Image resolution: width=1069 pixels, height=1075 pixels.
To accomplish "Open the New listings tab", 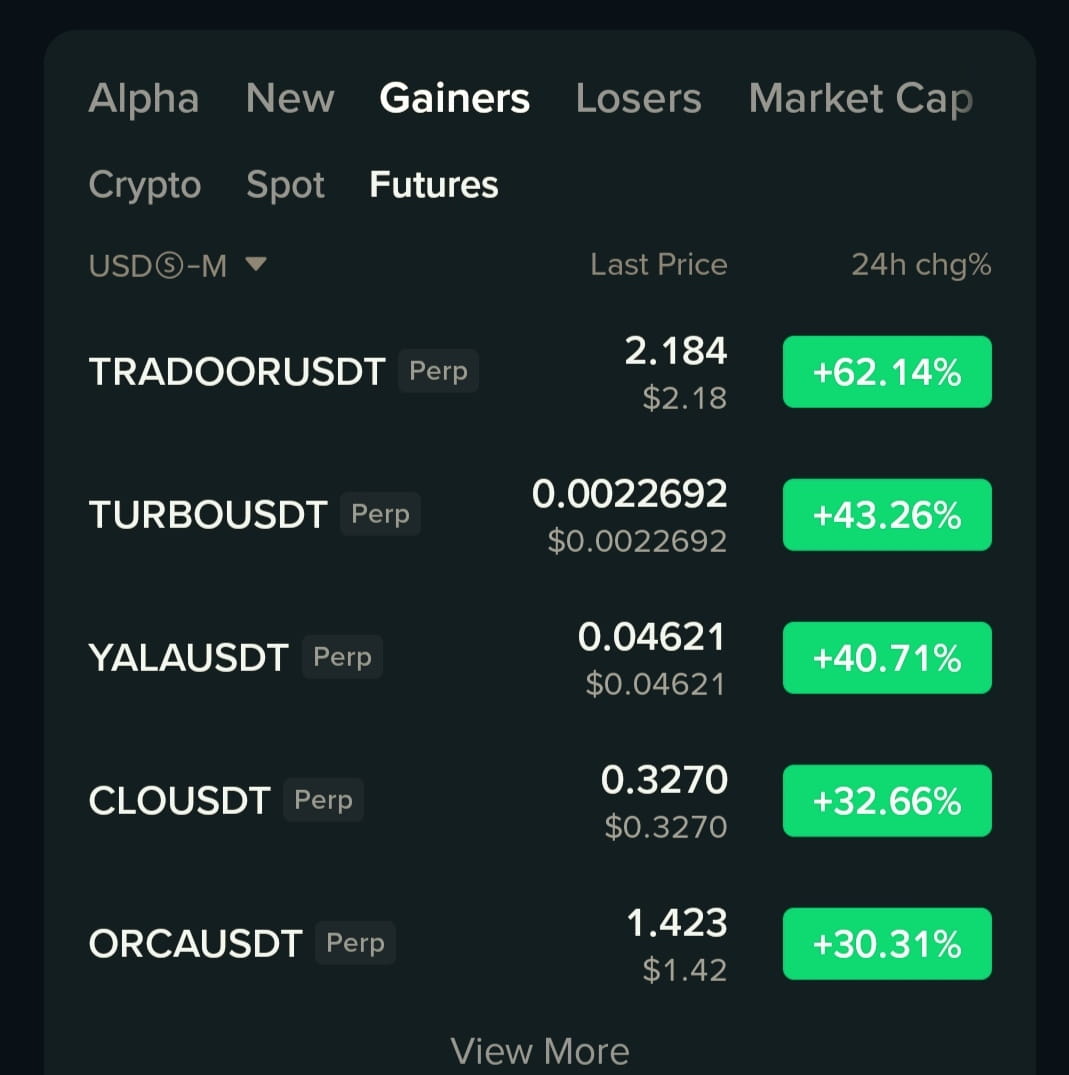I will pos(290,98).
